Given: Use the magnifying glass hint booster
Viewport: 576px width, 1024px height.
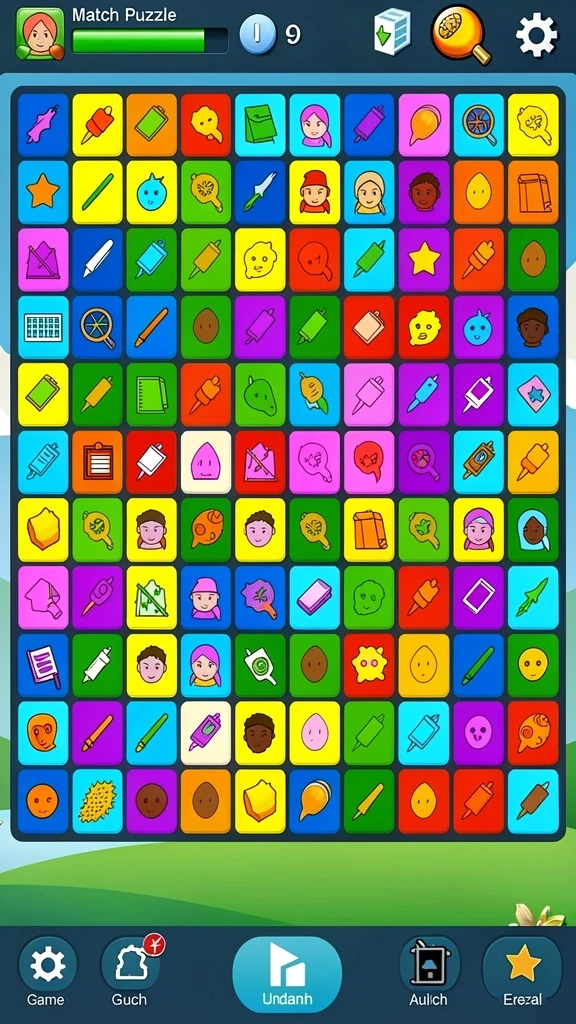Looking at the screenshot, I should [461, 34].
